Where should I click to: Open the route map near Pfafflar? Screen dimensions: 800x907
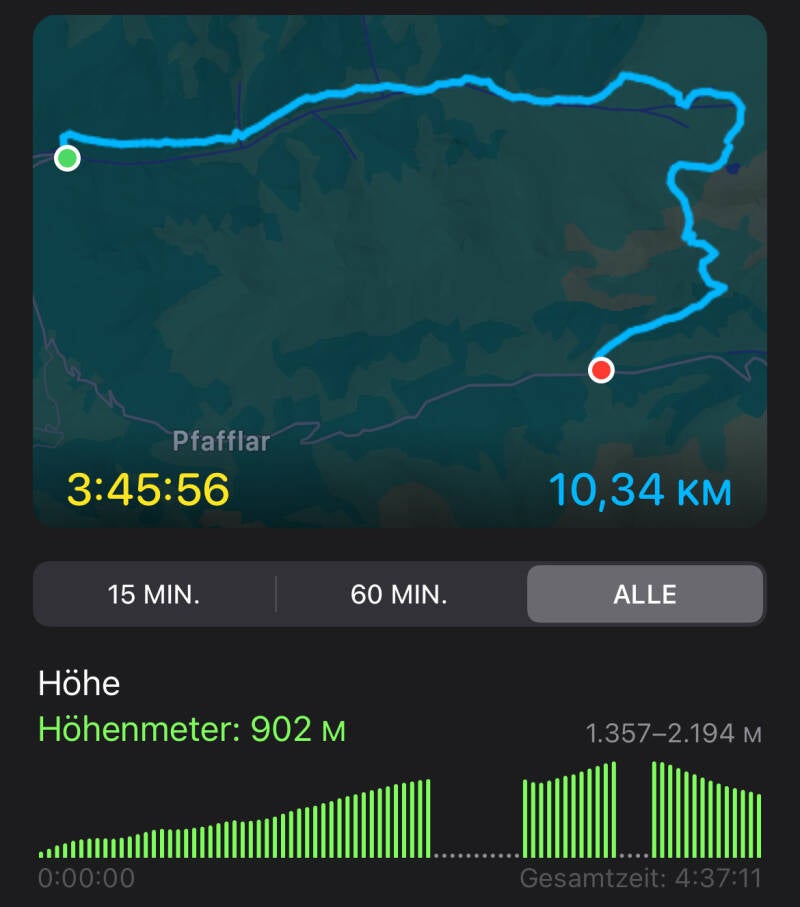tap(400, 270)
